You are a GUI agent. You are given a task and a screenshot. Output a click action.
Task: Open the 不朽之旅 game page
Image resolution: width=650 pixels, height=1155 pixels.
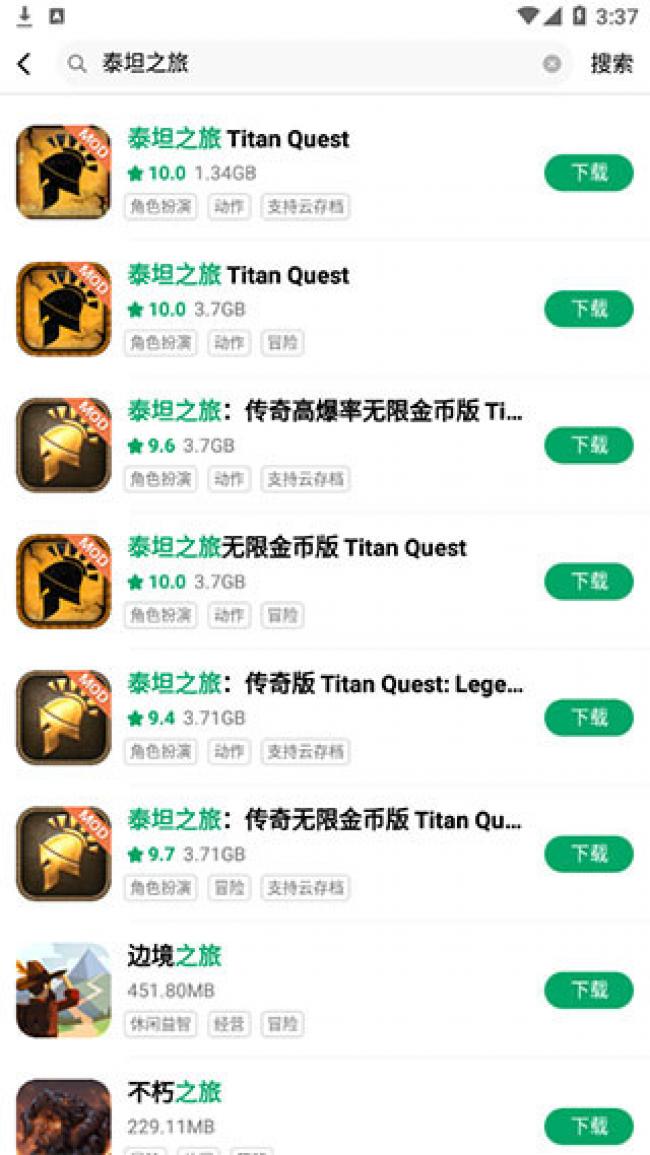(x=325, y=1111)
